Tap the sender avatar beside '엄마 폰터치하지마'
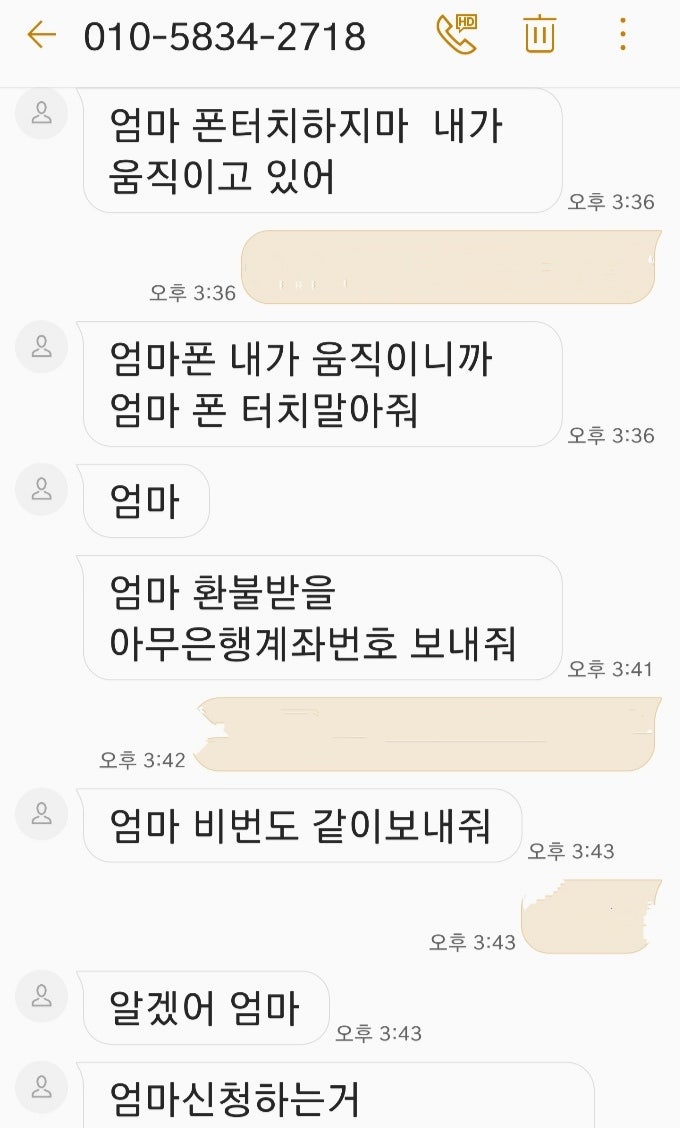Image resolution: width=680 pixels, height=1128 pixels. click(42, 113)
